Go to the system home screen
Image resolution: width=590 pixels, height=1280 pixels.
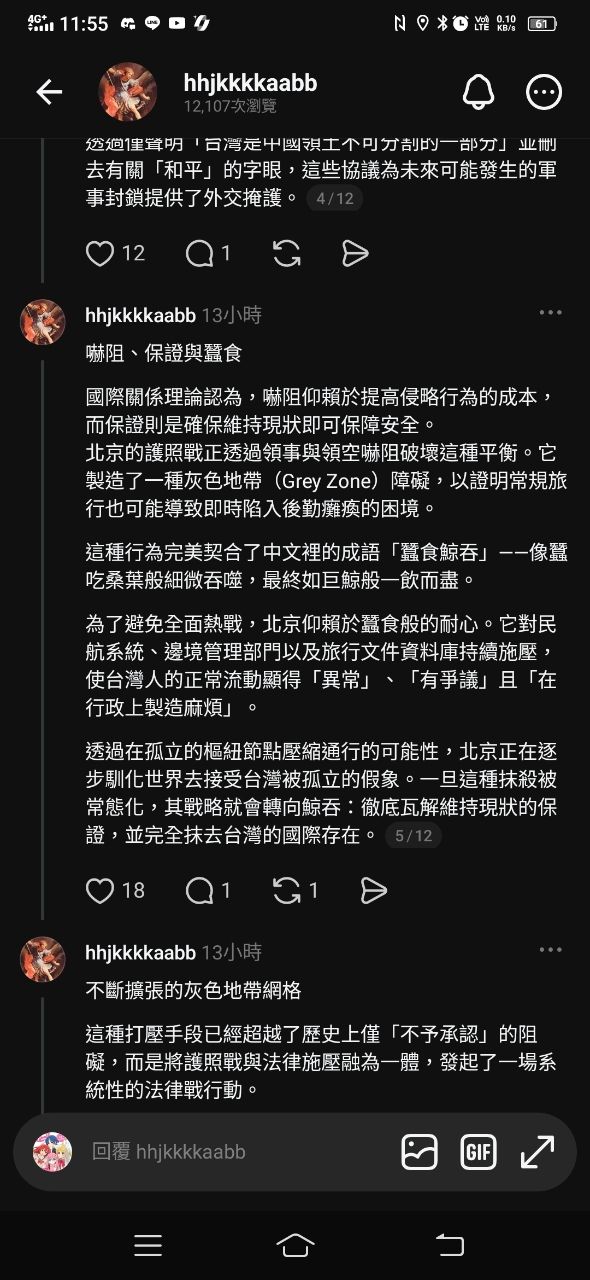point(295,1245)
